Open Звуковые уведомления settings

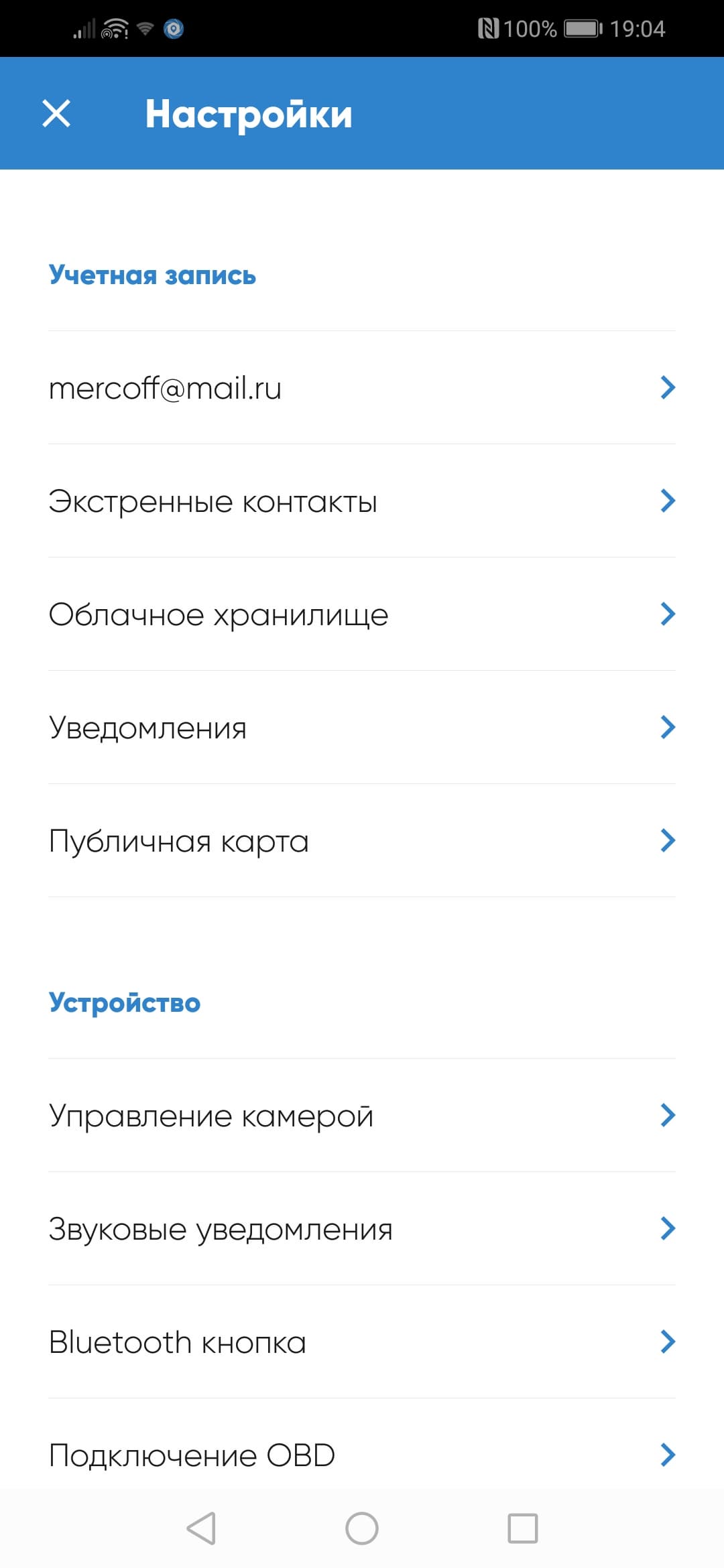[362, 1229]
